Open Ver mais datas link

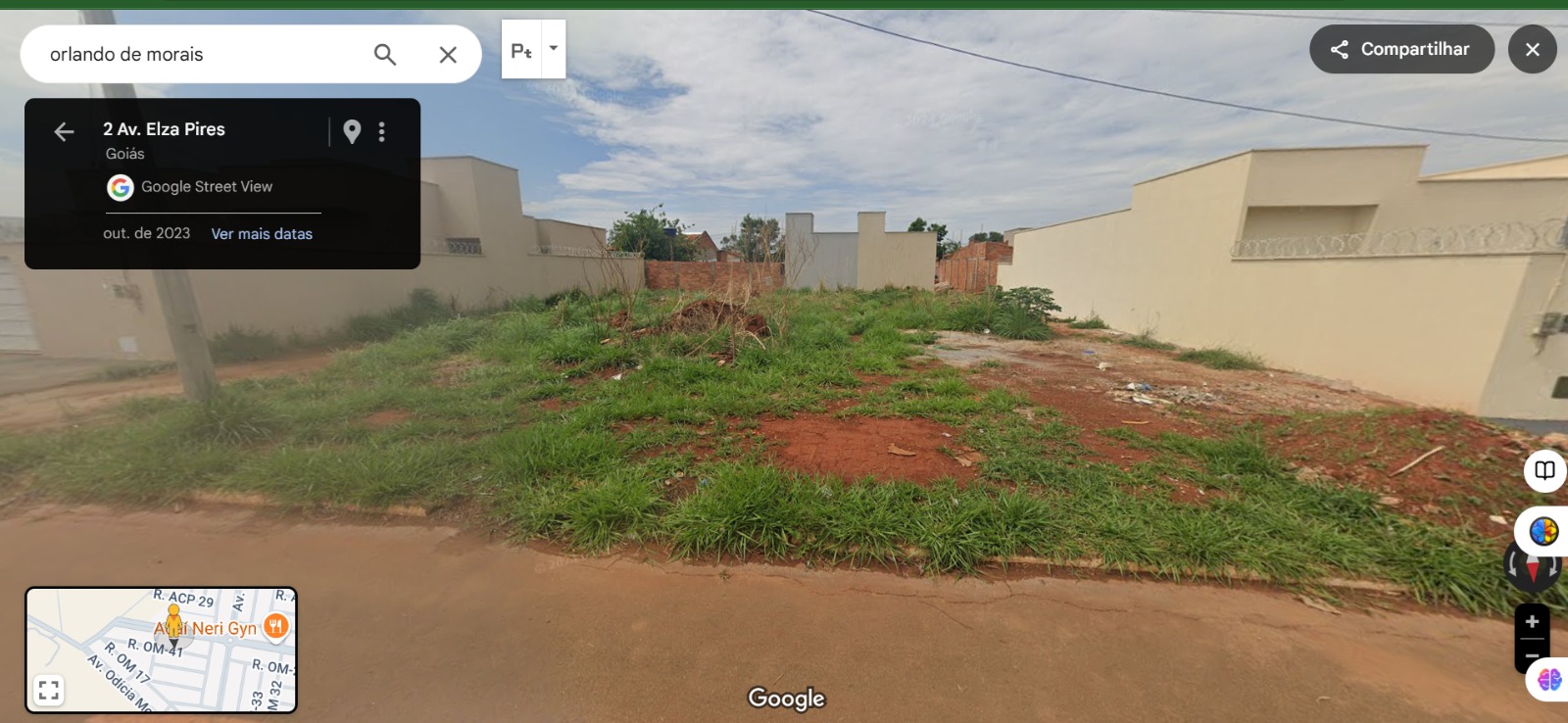pyautogui.click(x=262, y=234)
